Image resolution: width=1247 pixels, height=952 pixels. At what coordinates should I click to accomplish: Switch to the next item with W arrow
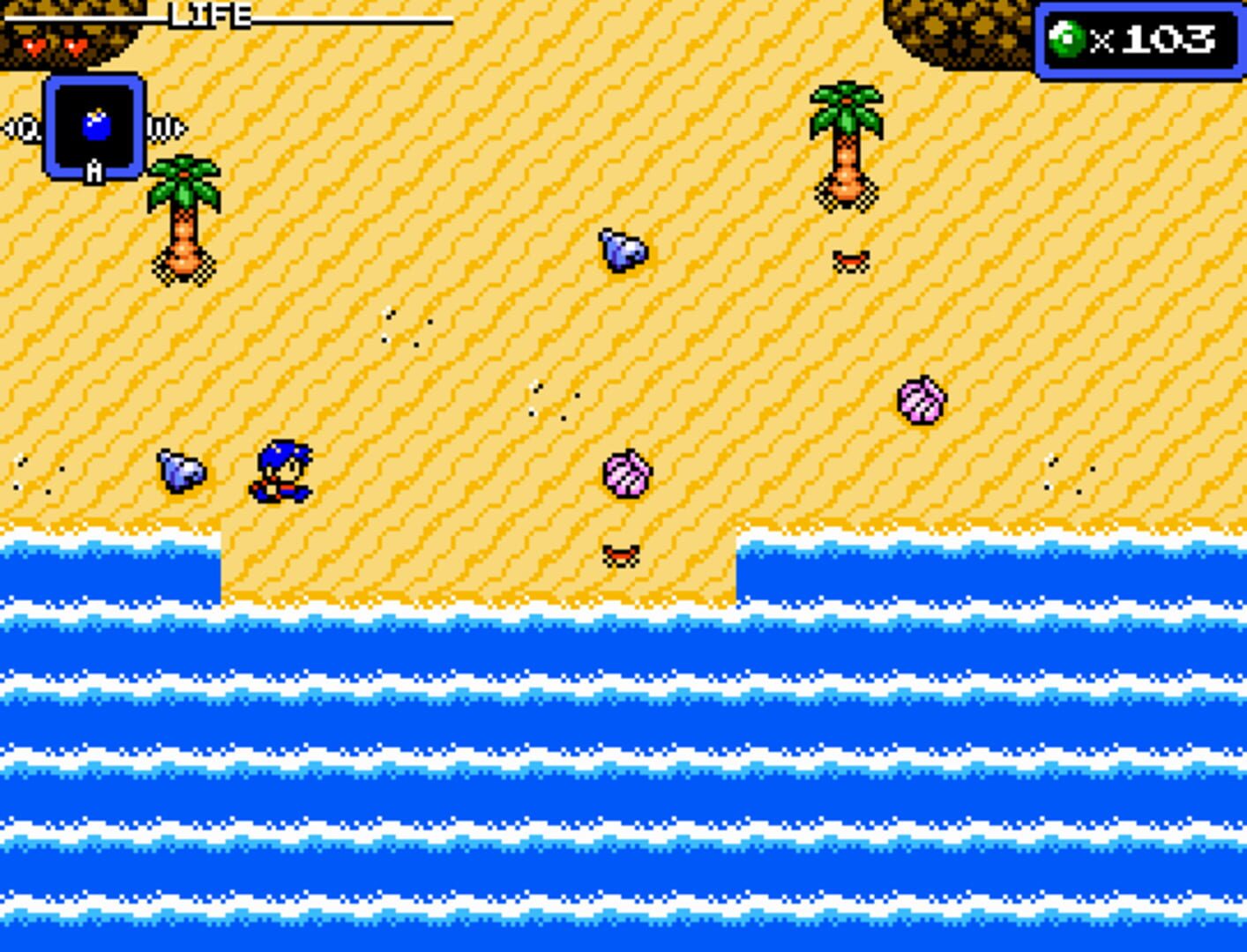pos(166,130)
